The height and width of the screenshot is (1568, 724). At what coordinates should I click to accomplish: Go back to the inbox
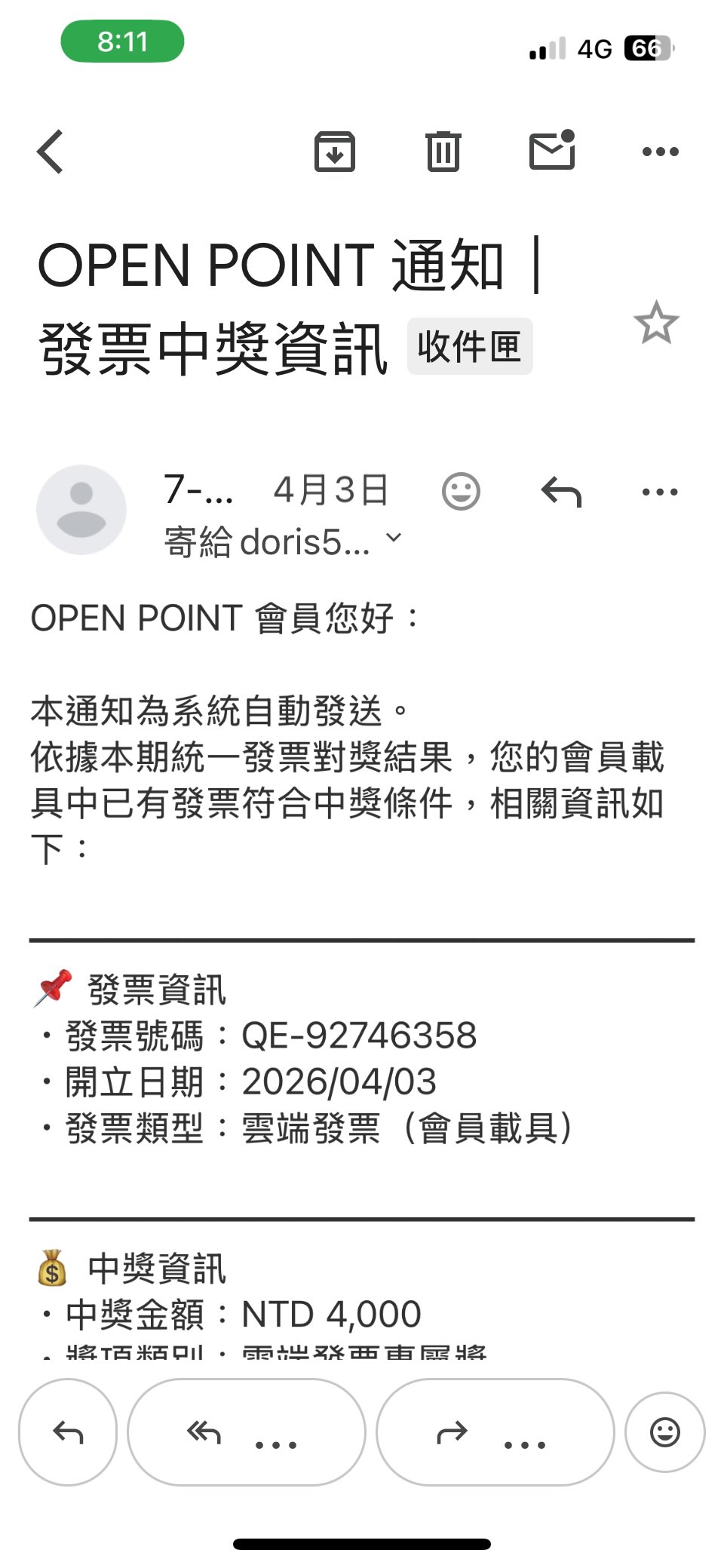tap(51, 152)
